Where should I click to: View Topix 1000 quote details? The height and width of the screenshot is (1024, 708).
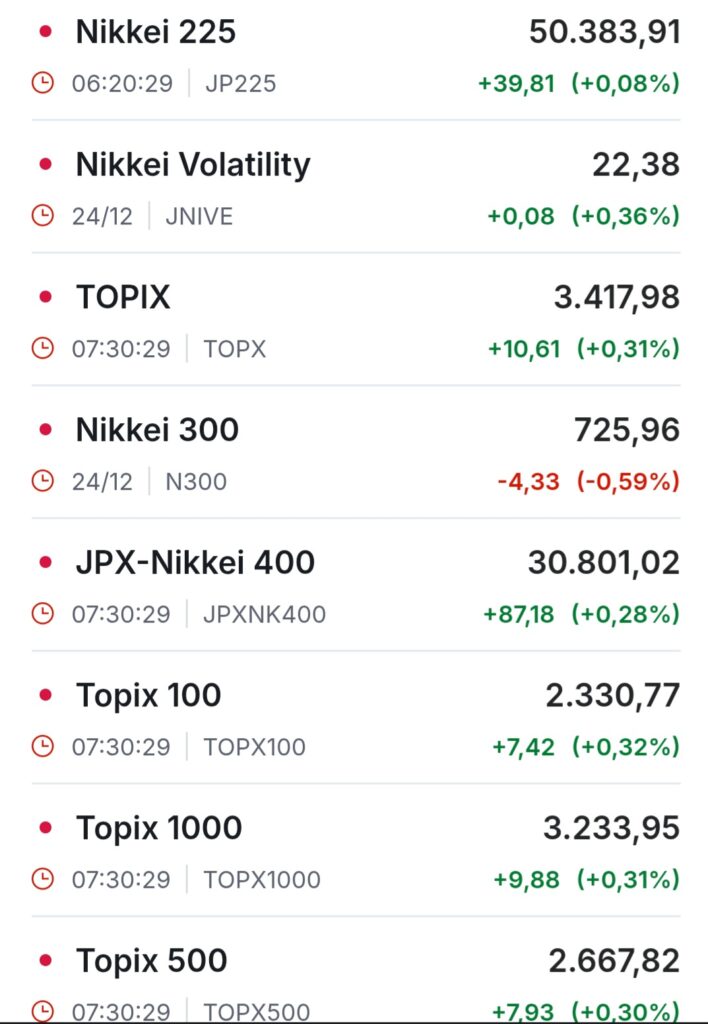(x=159, y=829)
